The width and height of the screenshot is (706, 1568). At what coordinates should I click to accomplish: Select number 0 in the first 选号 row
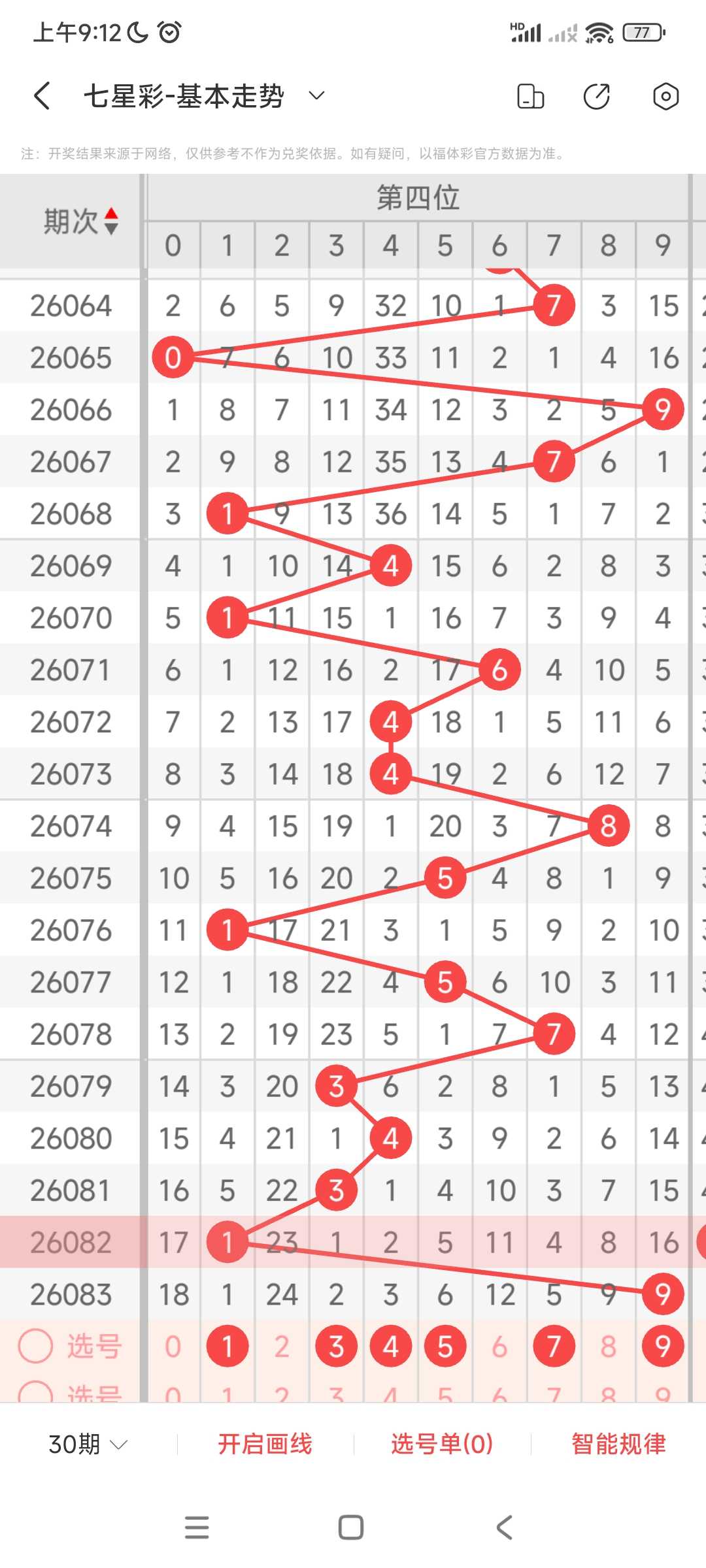tap(173, 1347)
